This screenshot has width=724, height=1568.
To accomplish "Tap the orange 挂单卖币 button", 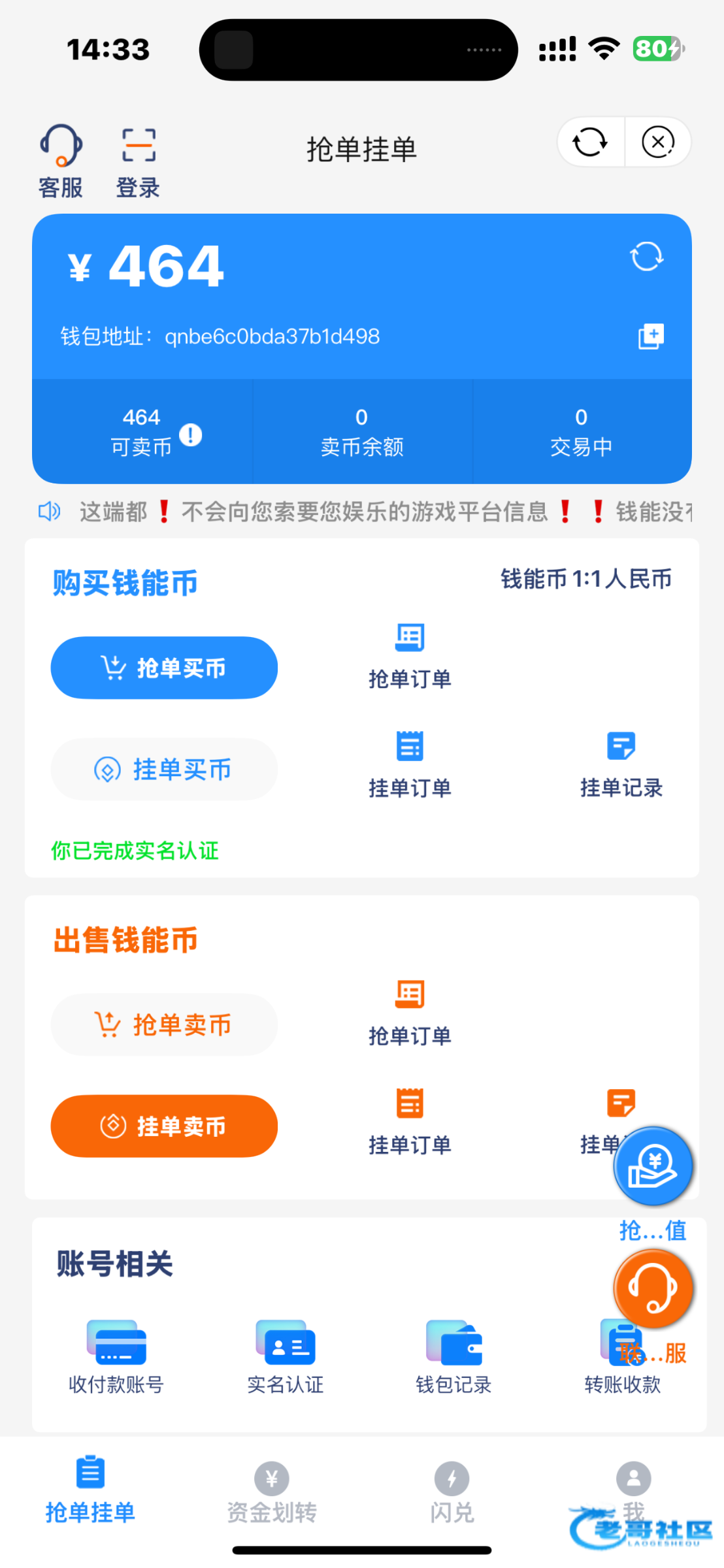I will click(164, 1126).
